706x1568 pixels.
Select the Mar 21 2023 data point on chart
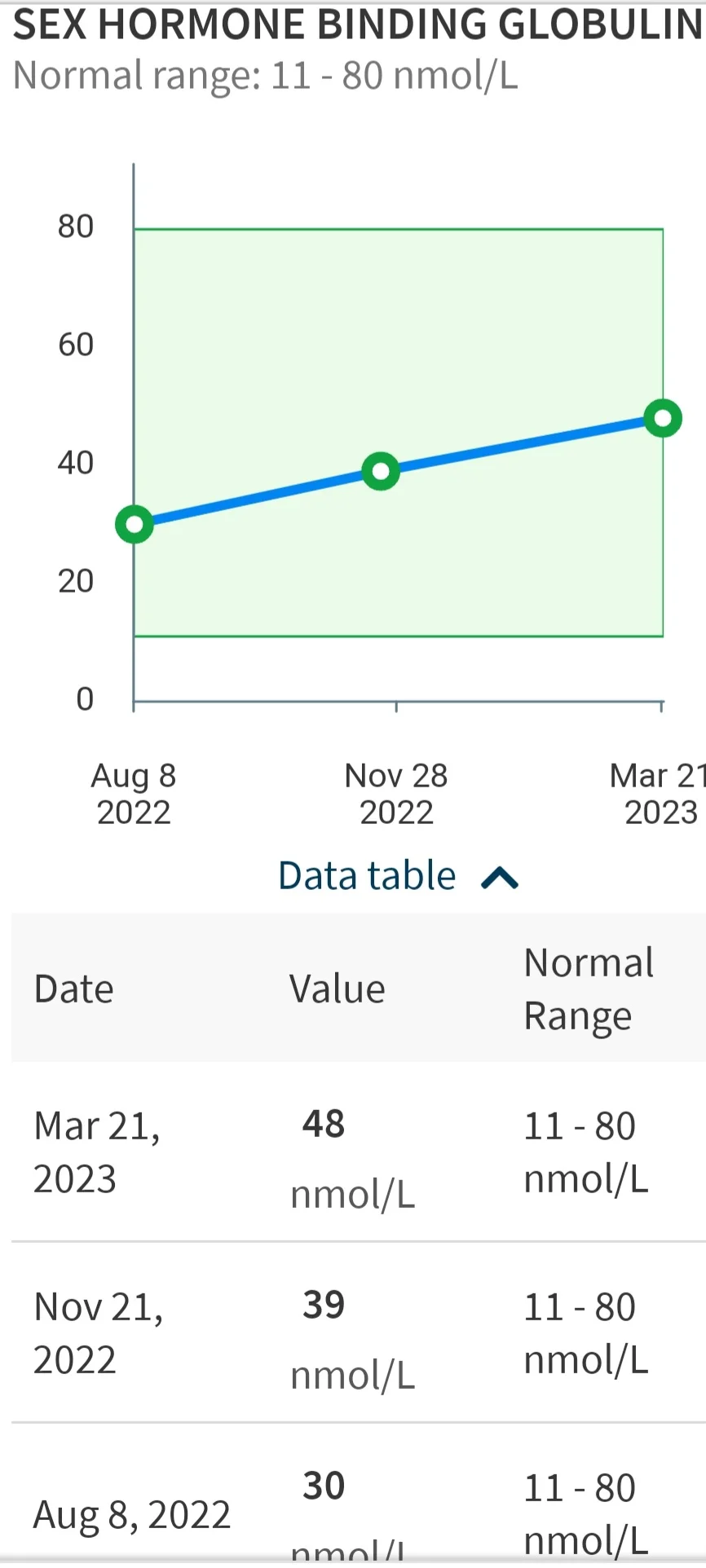coord(663,418)
